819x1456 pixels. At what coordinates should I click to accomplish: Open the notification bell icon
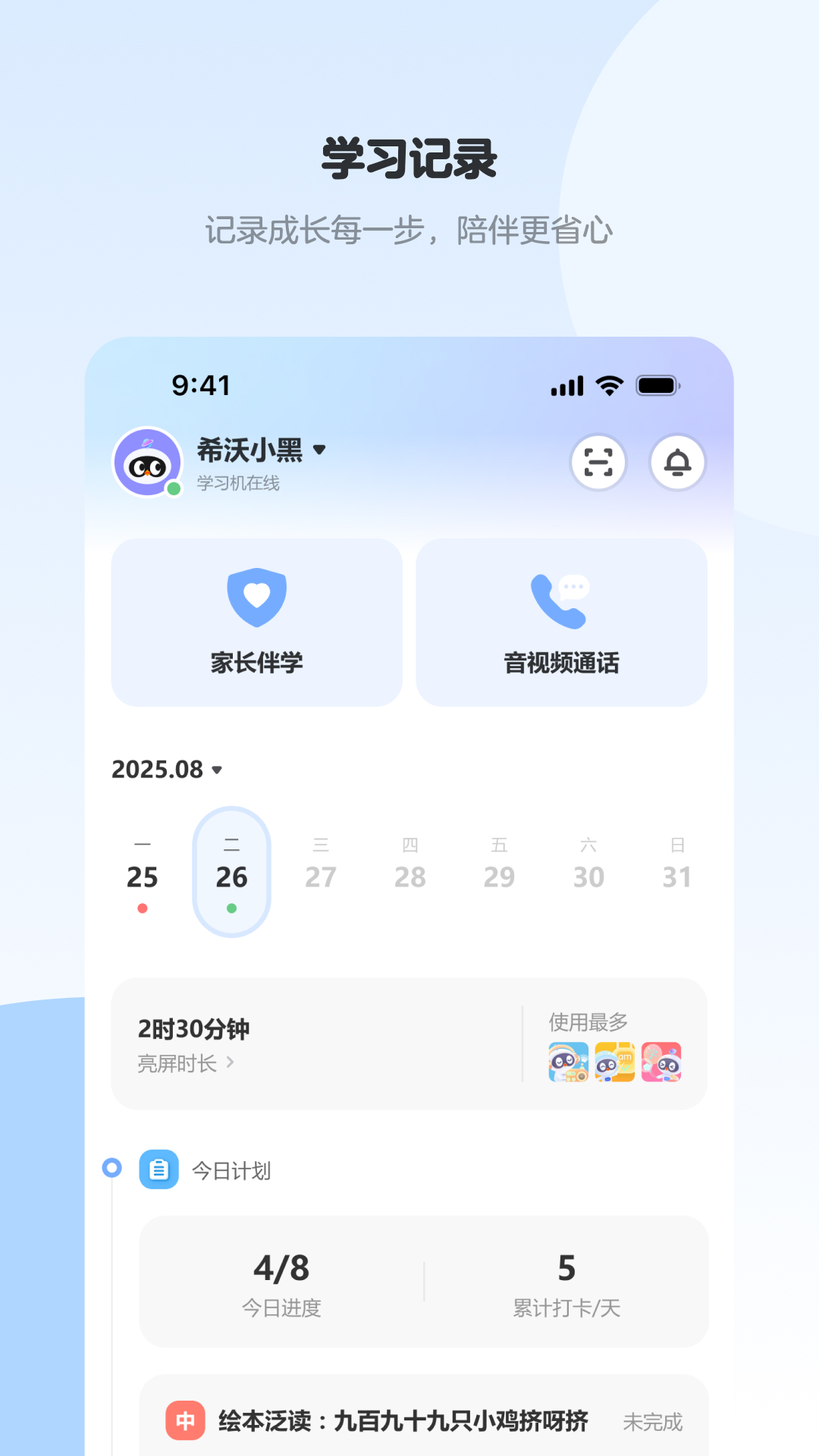(676, 462)
